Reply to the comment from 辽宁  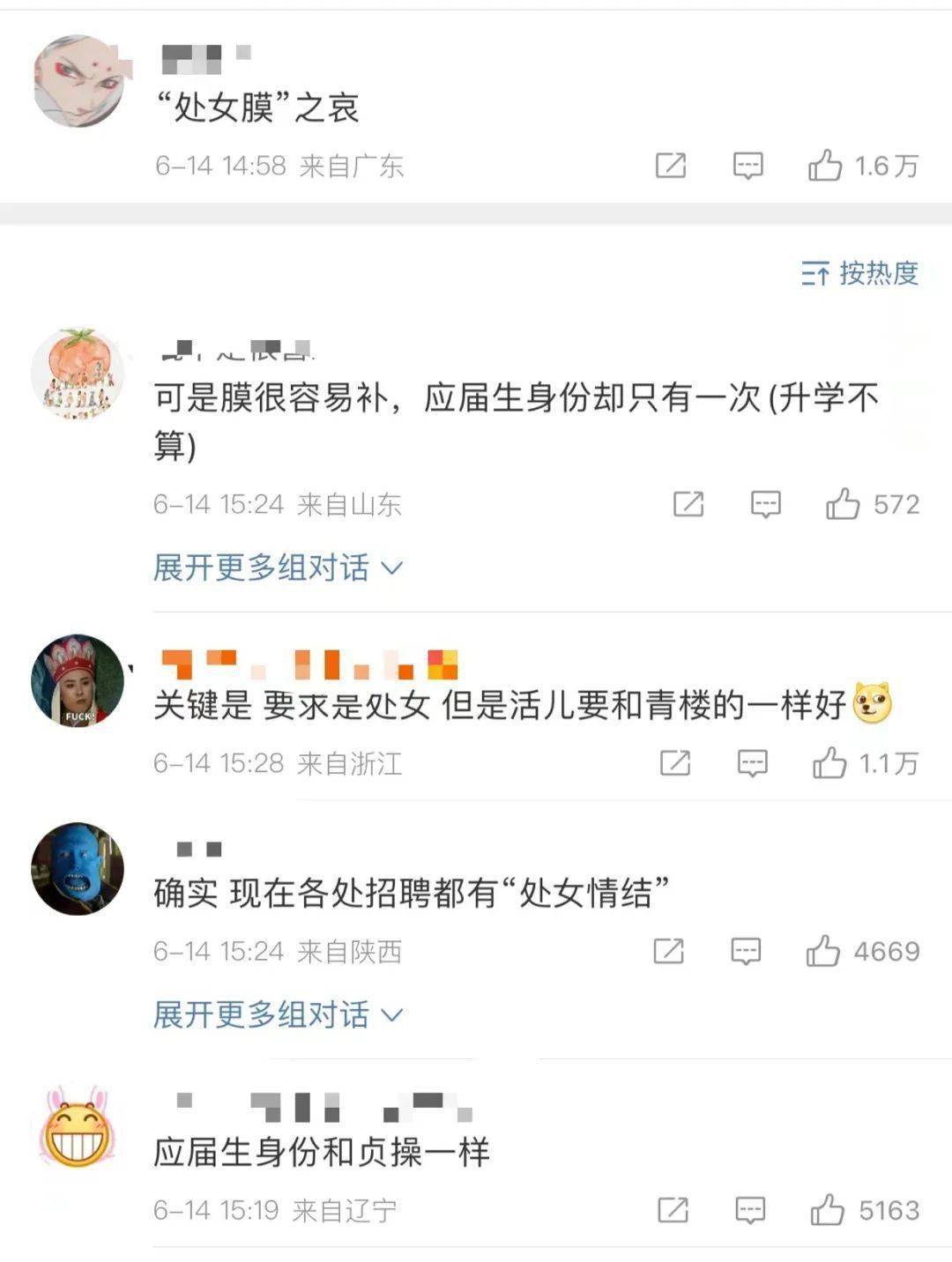pyautogui.click(x=750, y=1210)
